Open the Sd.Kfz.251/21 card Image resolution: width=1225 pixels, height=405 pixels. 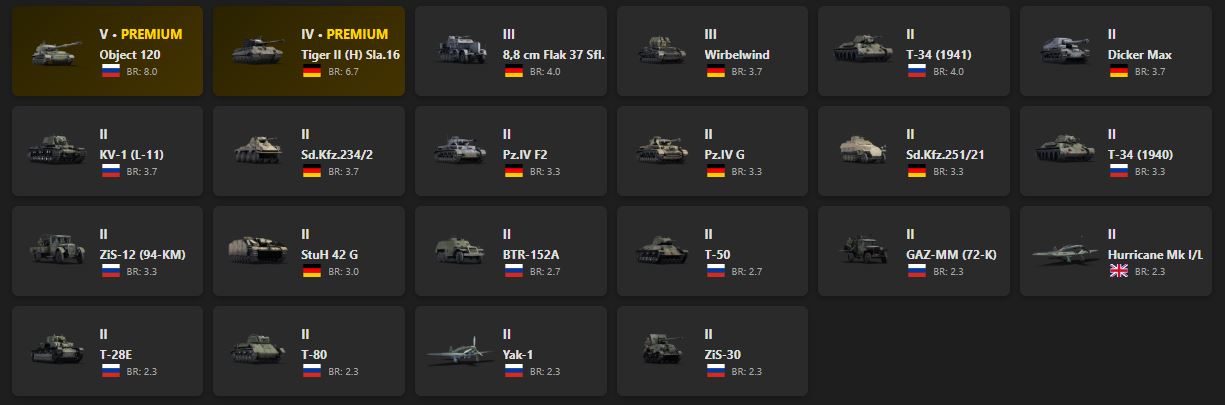point(915,151)
